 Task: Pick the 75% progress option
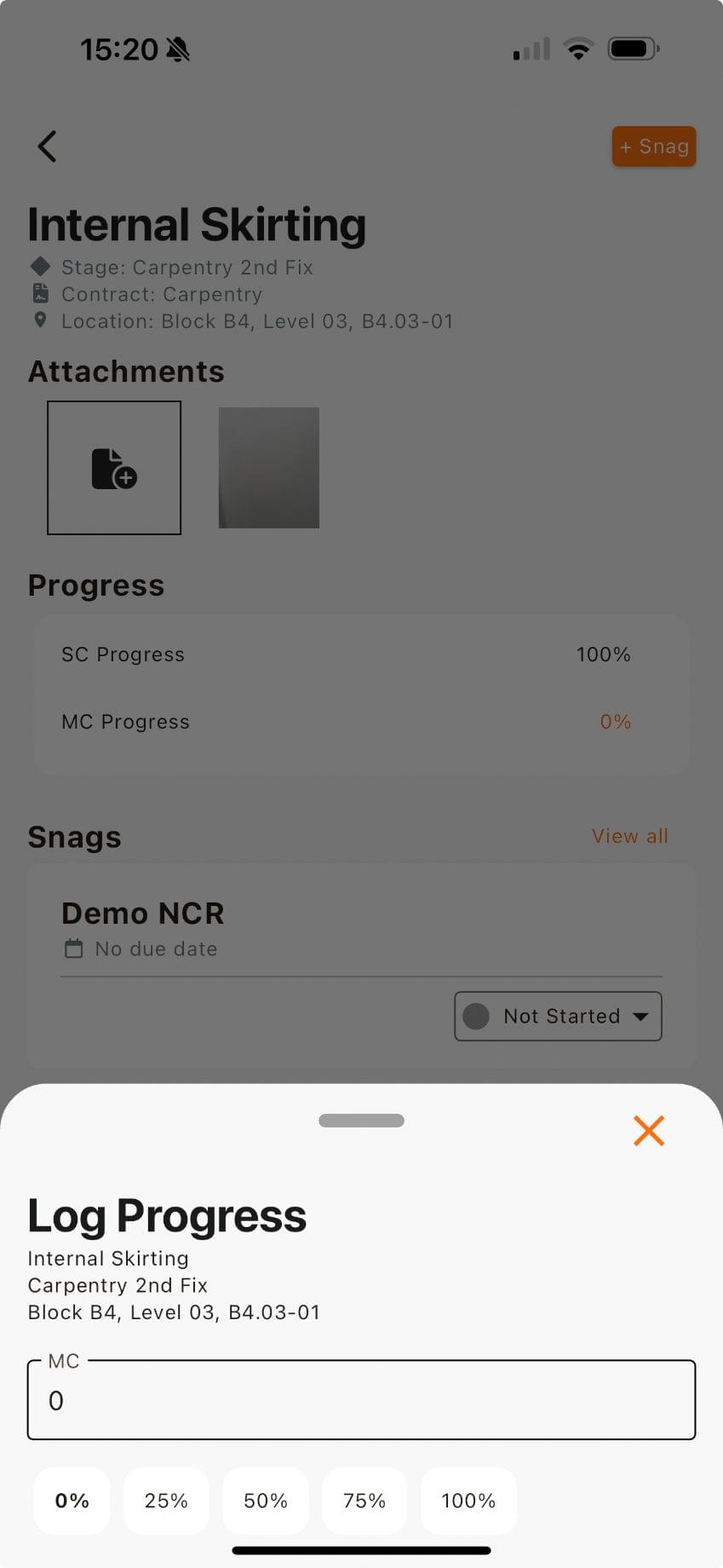pyautogui.click(x=364, y=1501)
